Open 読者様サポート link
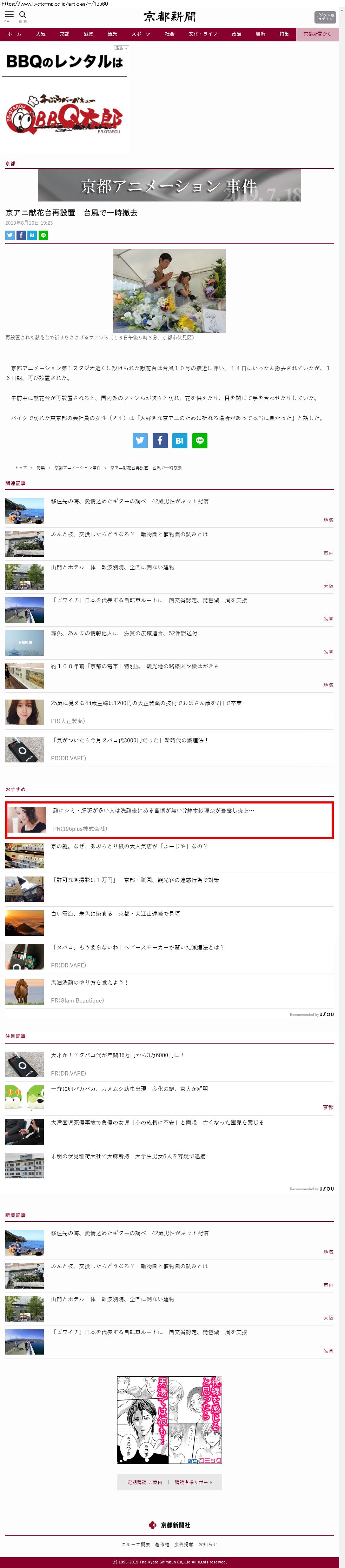The image size is (345, 1568). point(193,1482)
